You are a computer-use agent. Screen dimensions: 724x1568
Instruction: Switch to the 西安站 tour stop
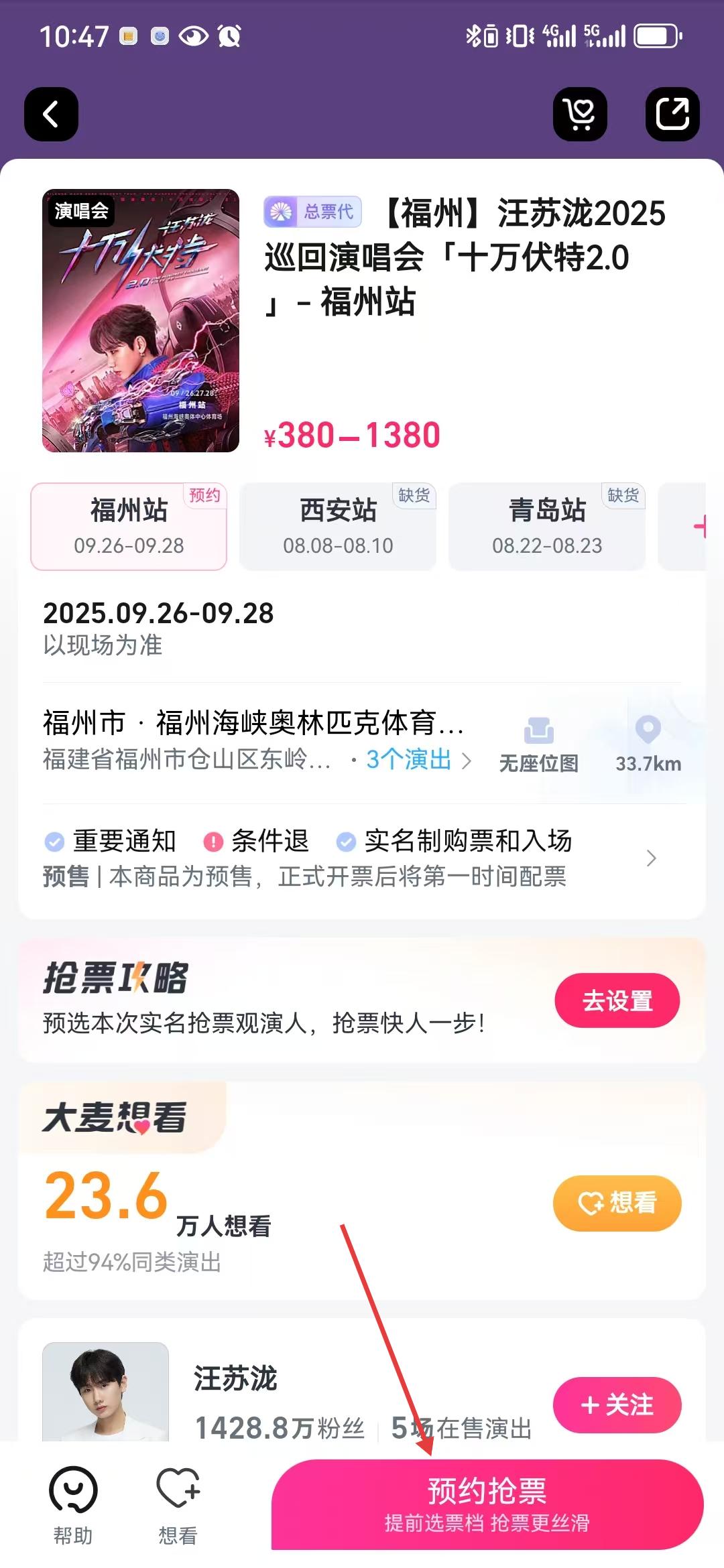coord(338,527)
